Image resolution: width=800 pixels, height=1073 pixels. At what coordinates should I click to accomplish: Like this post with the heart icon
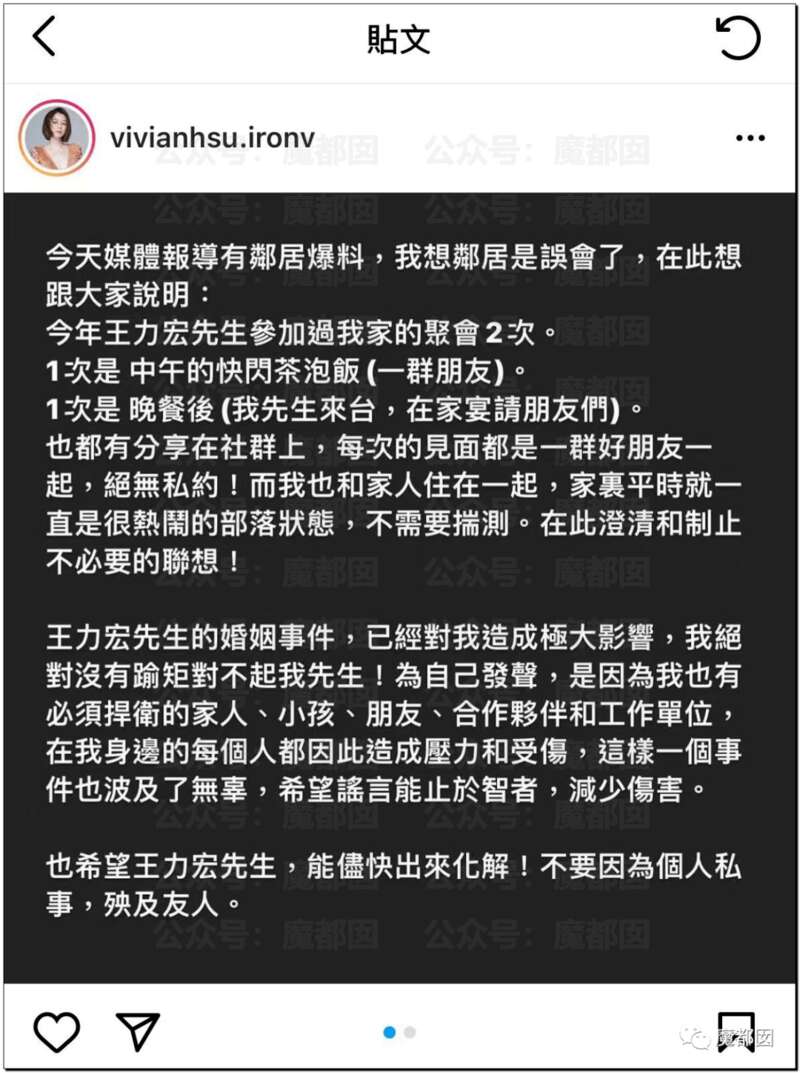pos(56,1032)
